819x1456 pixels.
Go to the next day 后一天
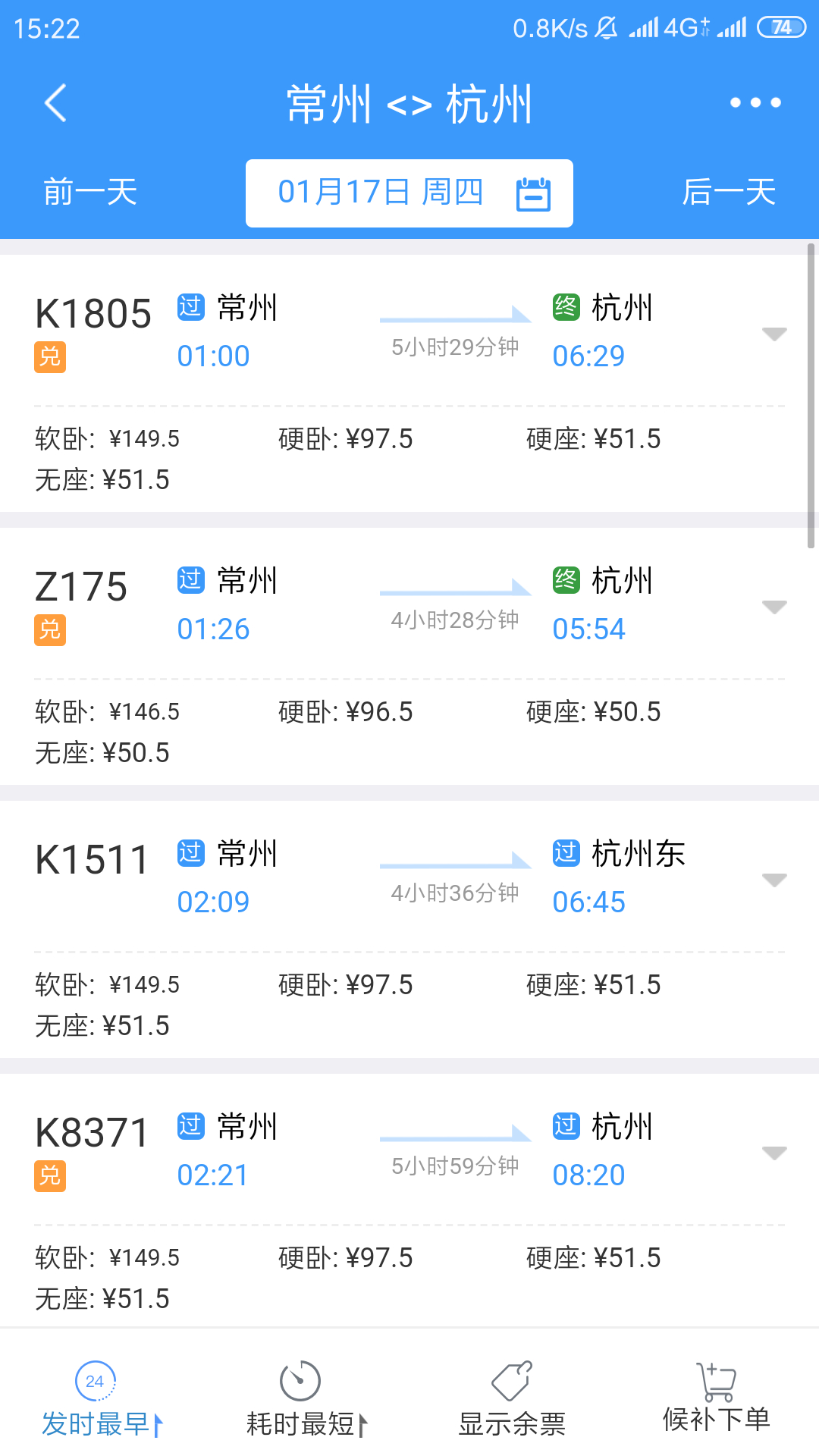coord(729,193)
